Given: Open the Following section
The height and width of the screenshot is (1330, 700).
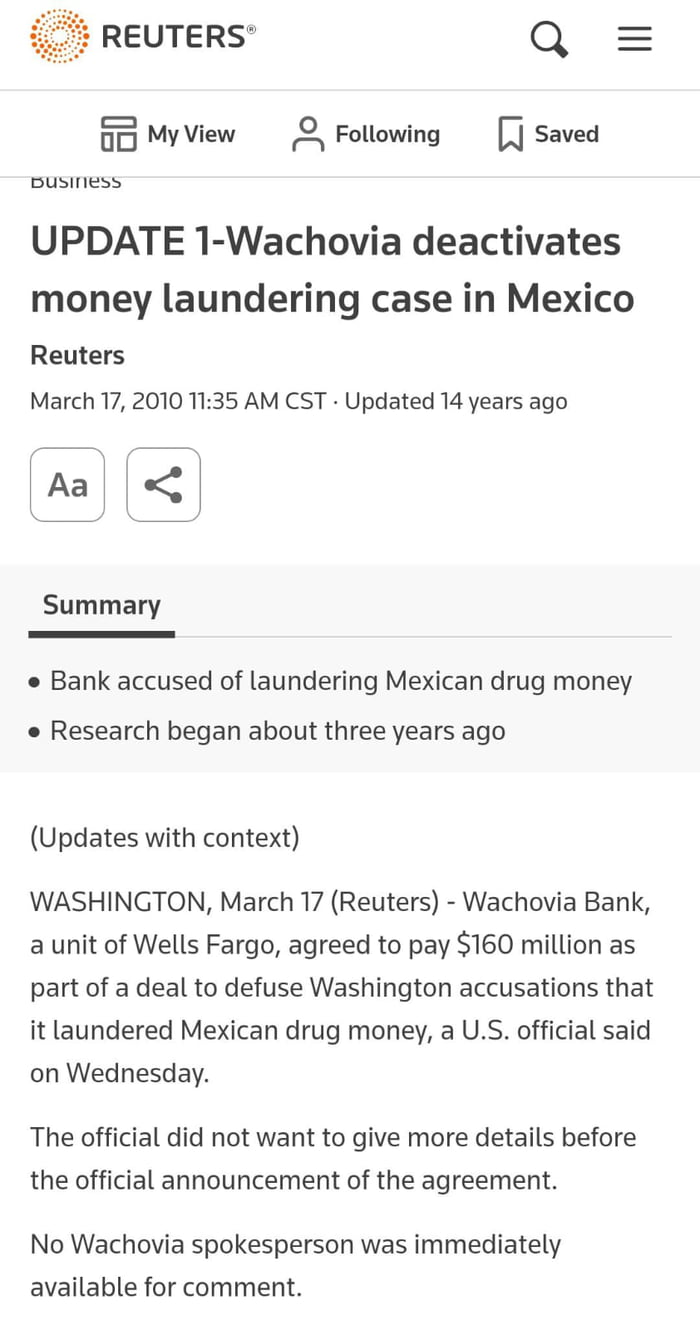Looking at the screenshot, I should point(366,134).
